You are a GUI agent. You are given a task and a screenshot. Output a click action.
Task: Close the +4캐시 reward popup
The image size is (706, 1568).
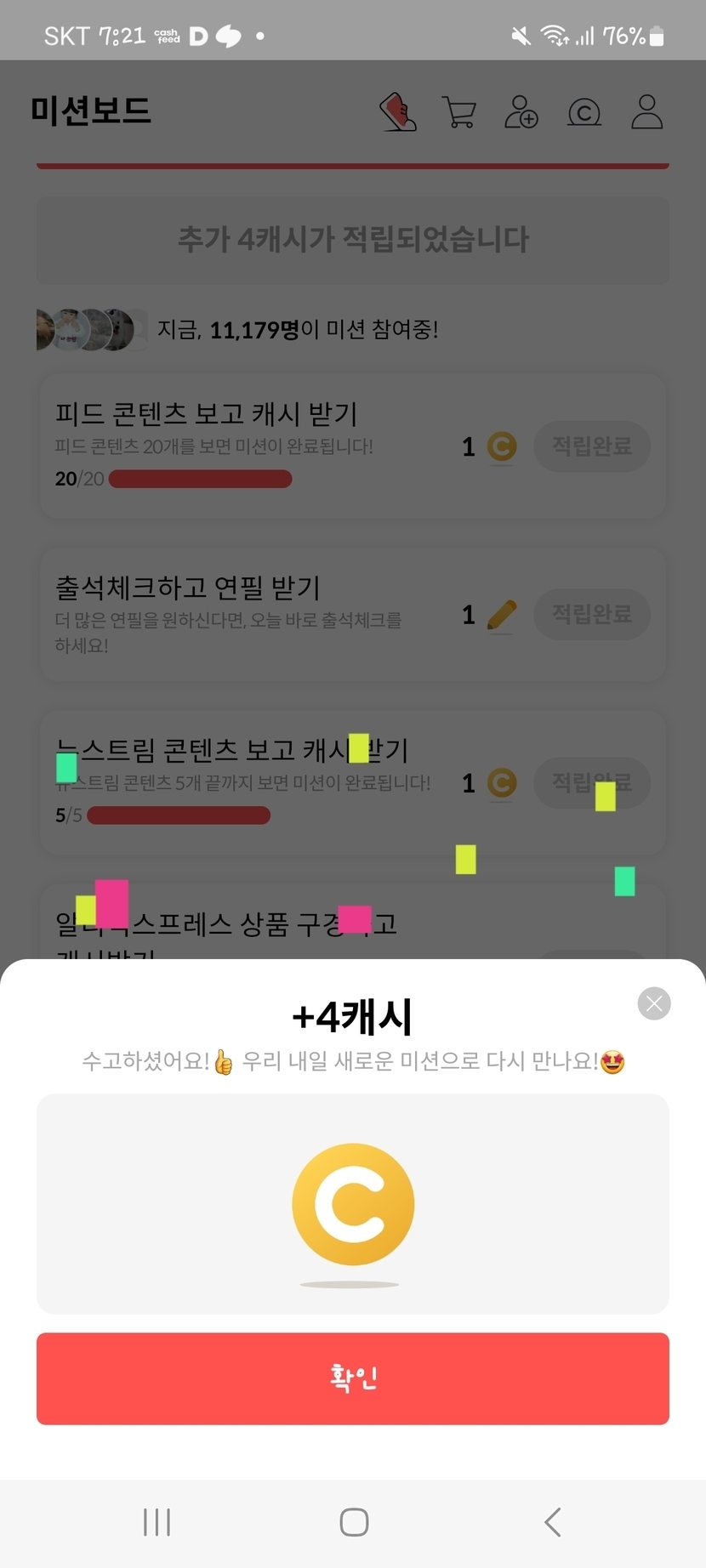coord(654,1003)
